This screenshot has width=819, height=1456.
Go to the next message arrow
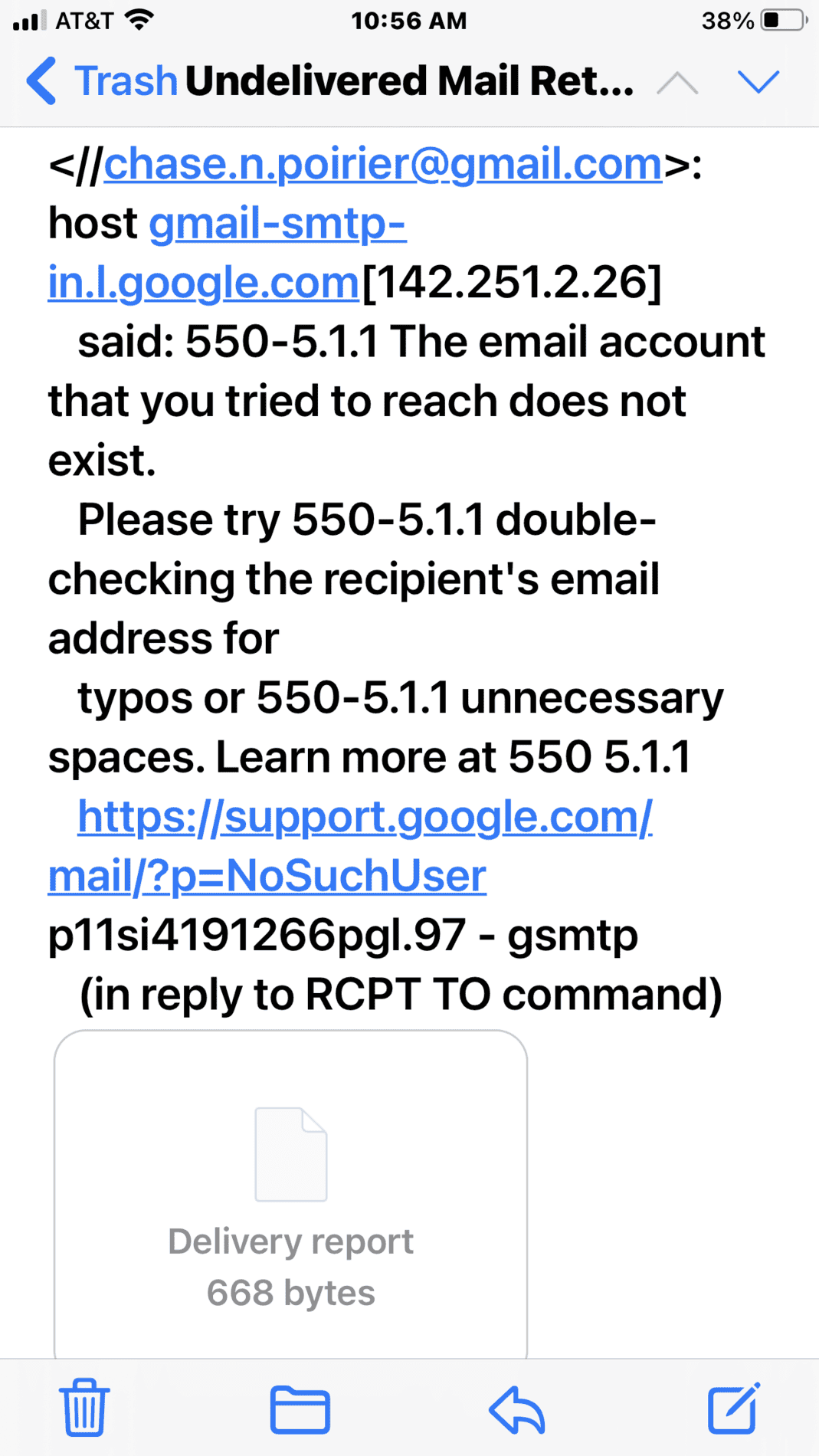pos(758,81)
